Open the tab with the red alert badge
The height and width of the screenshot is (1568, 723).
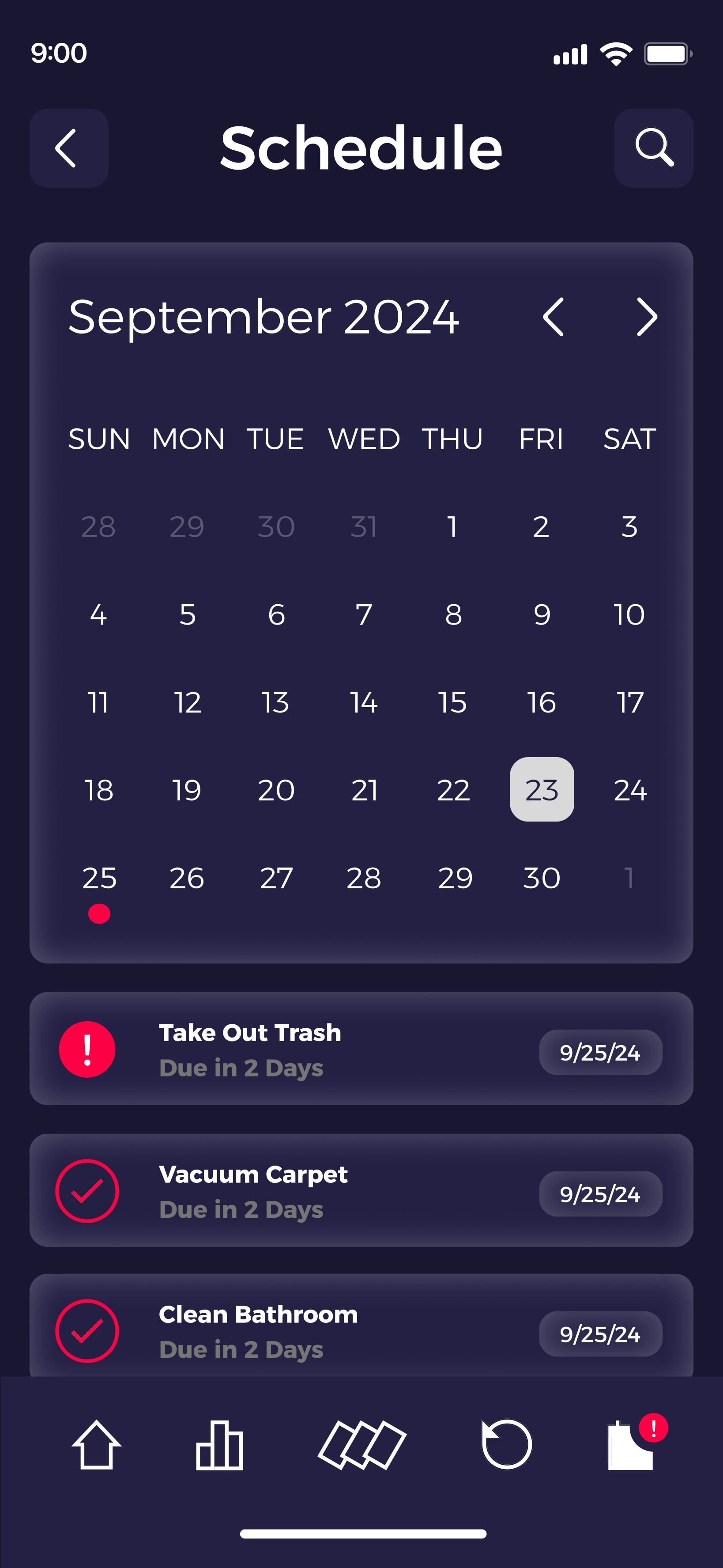(631, 1445)
